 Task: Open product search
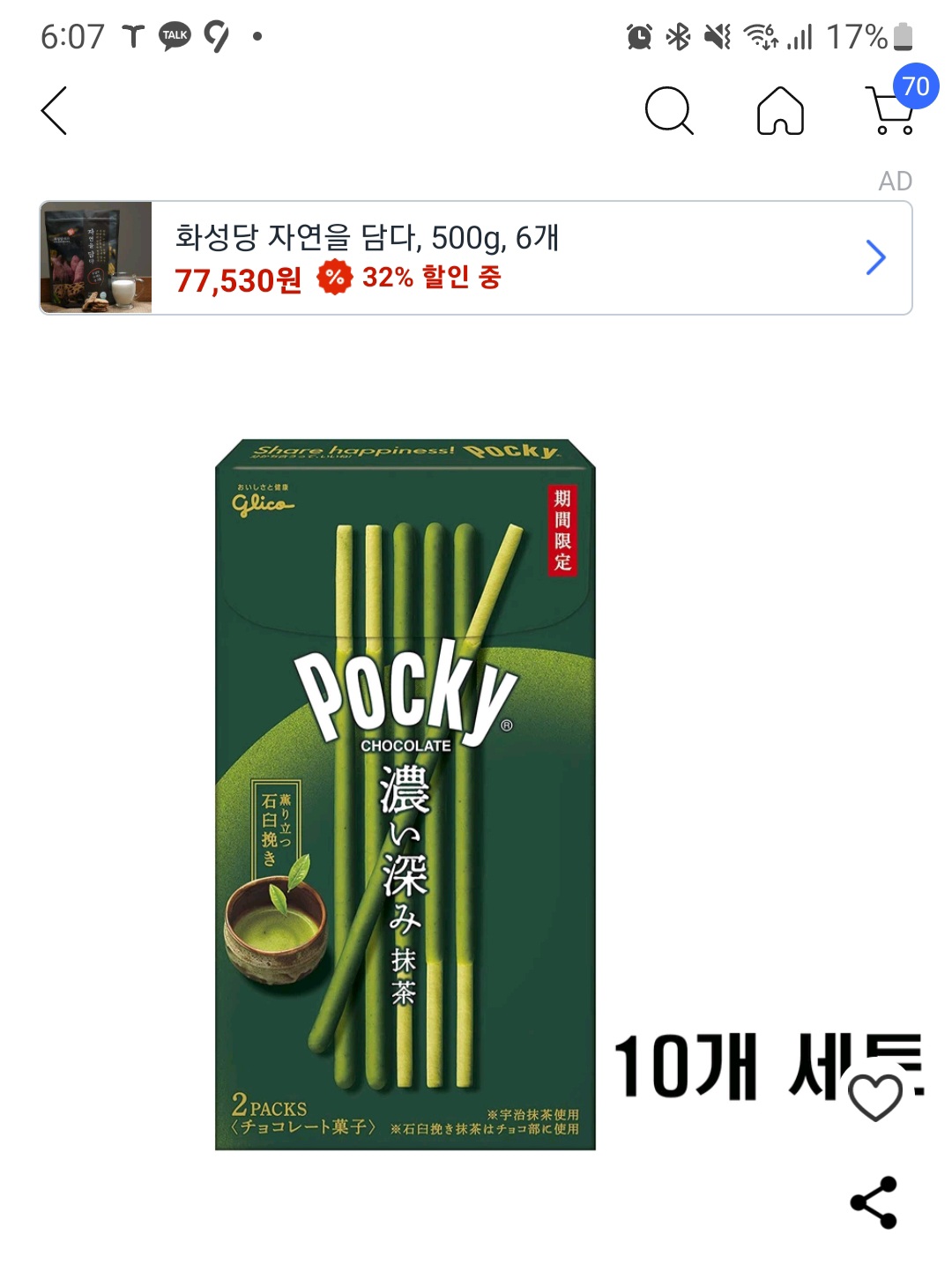669,111
